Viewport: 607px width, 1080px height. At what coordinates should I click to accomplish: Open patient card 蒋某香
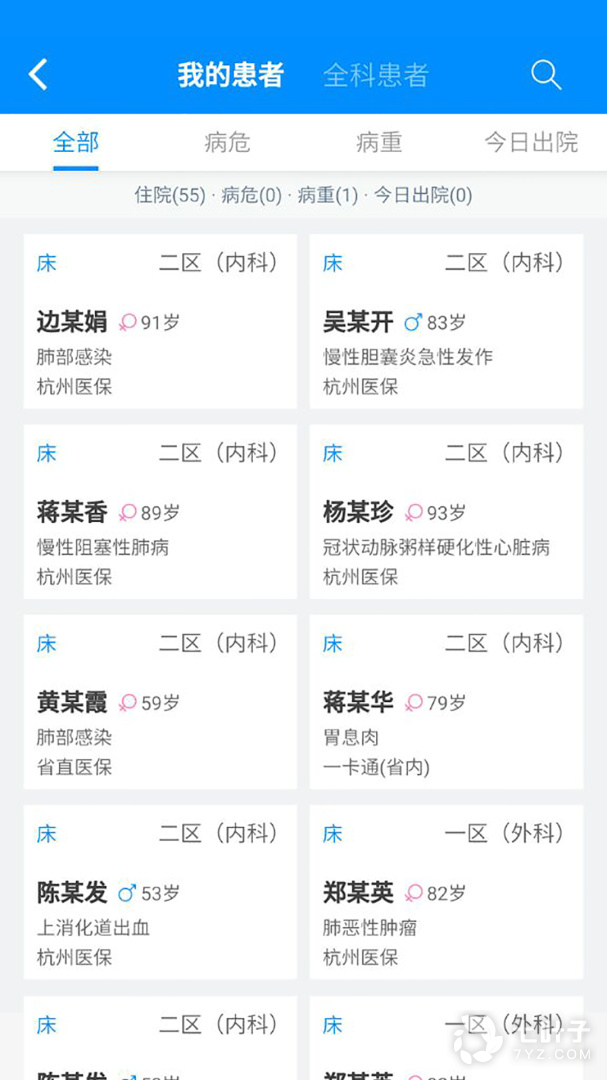click(160, 512)
